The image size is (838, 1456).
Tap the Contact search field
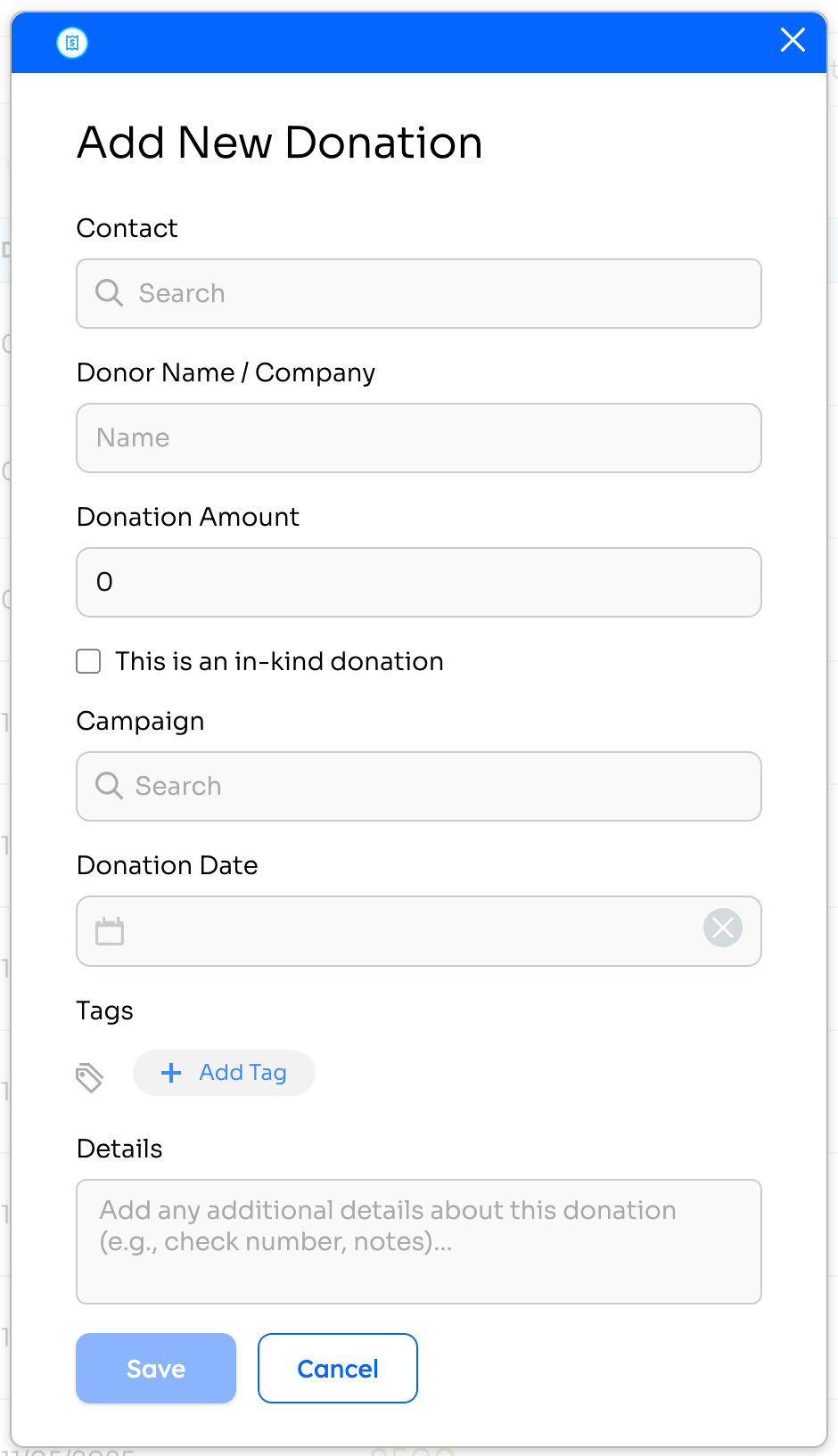click(419, 294)
